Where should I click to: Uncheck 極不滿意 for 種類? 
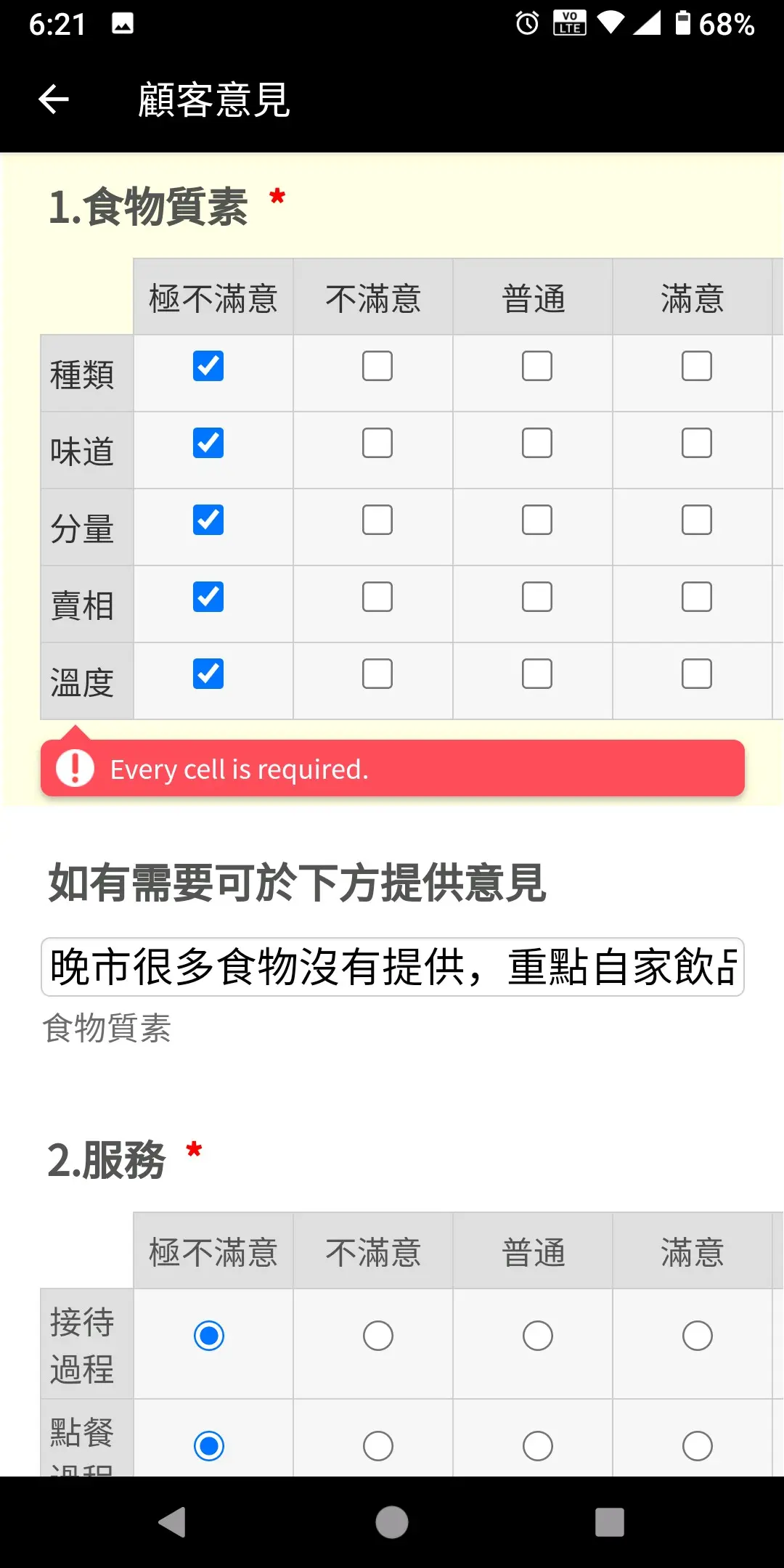[208, 366]
